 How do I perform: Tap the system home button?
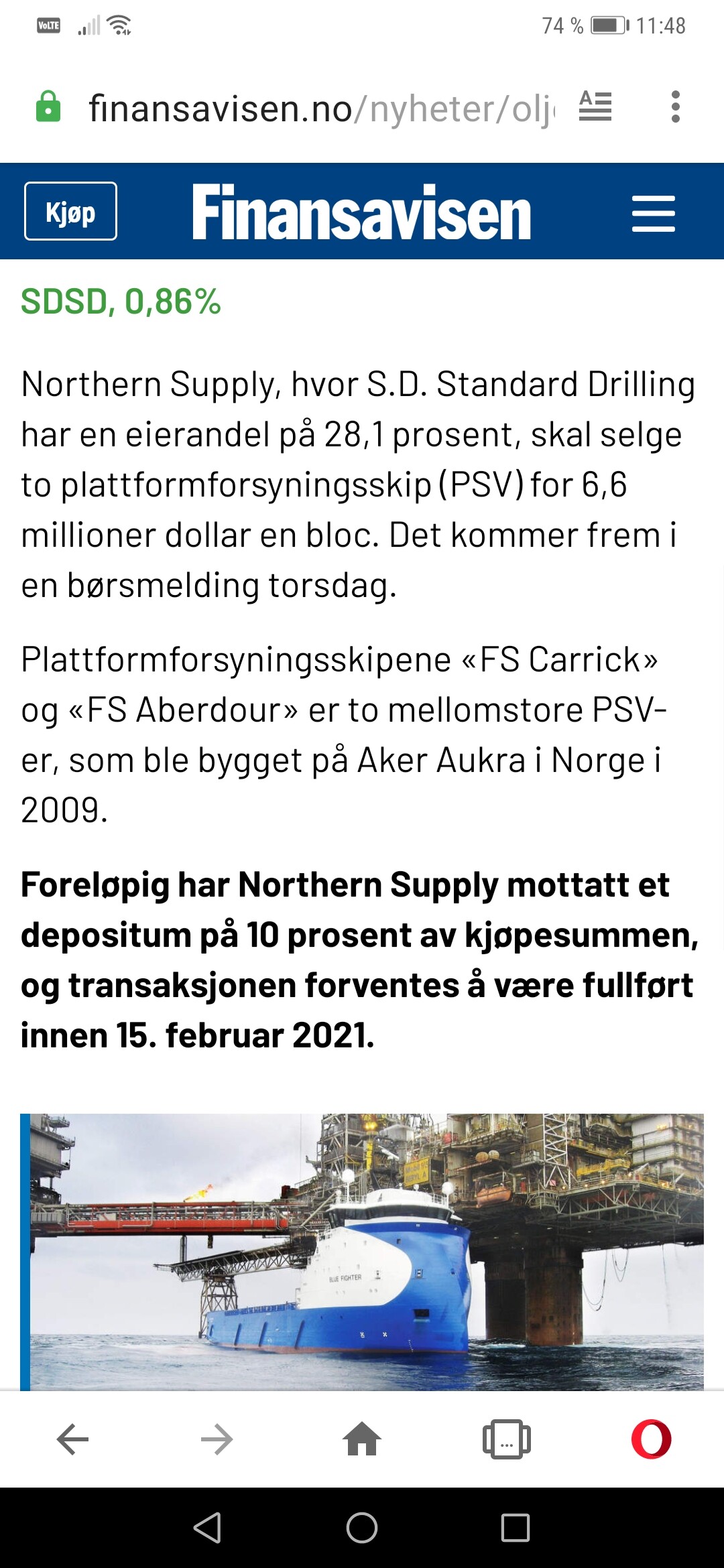coord(362,1528)
